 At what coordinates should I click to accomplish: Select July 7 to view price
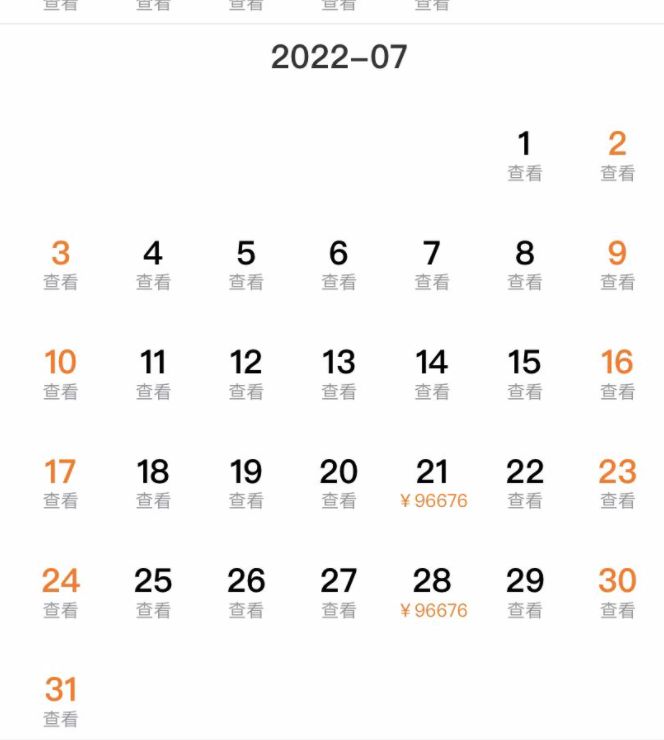tap(432, 264)
